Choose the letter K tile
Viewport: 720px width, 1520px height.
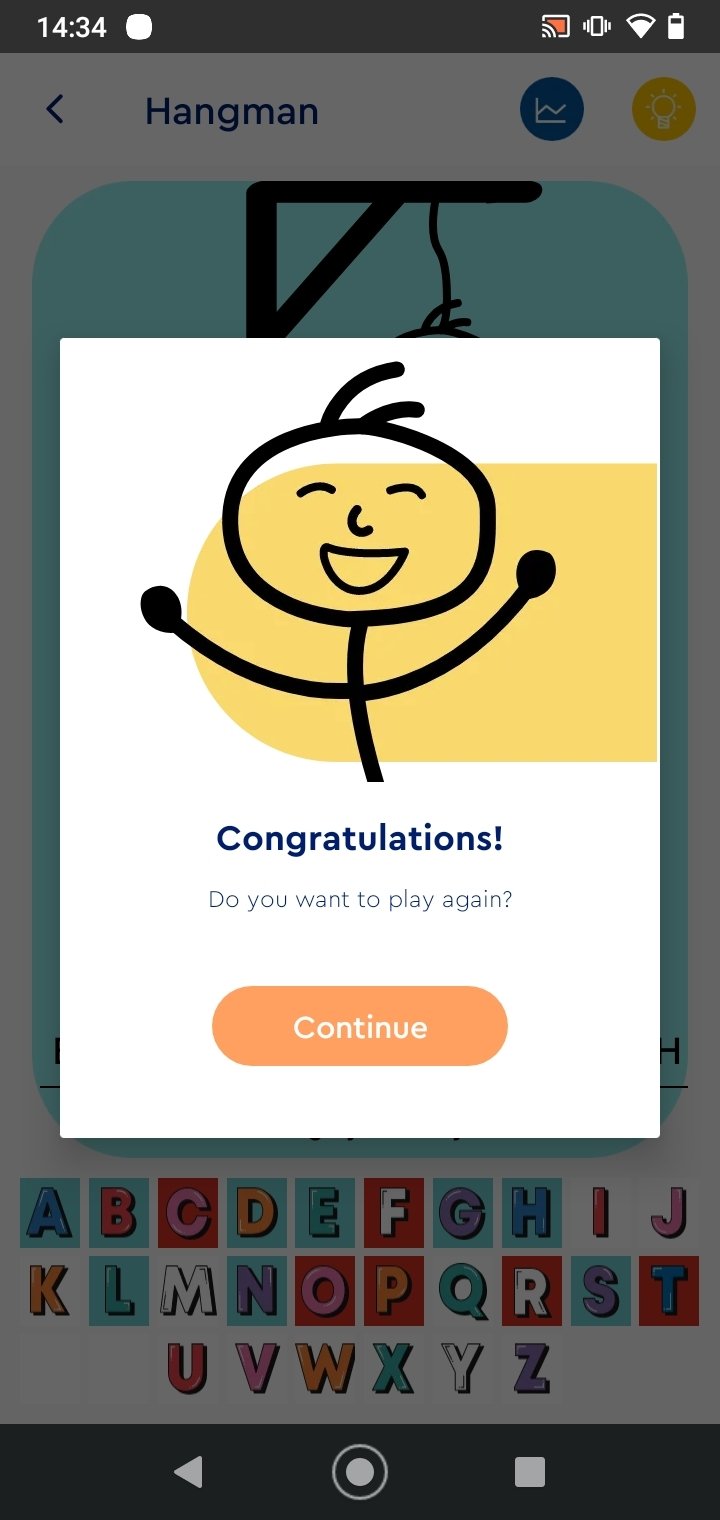click(x=49, y=1291)
